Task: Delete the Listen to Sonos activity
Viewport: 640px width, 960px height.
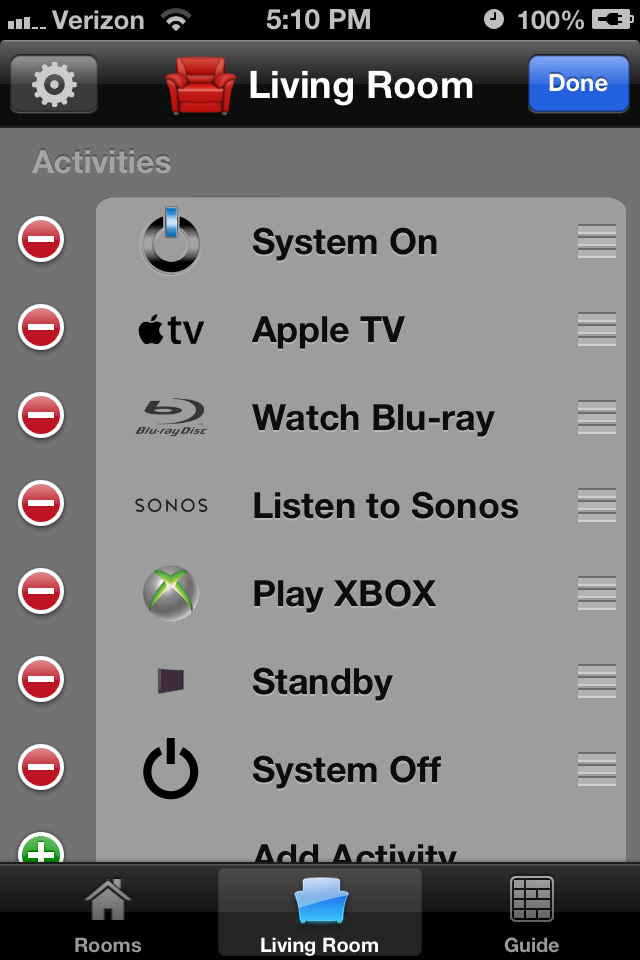Action: point(41,504)
